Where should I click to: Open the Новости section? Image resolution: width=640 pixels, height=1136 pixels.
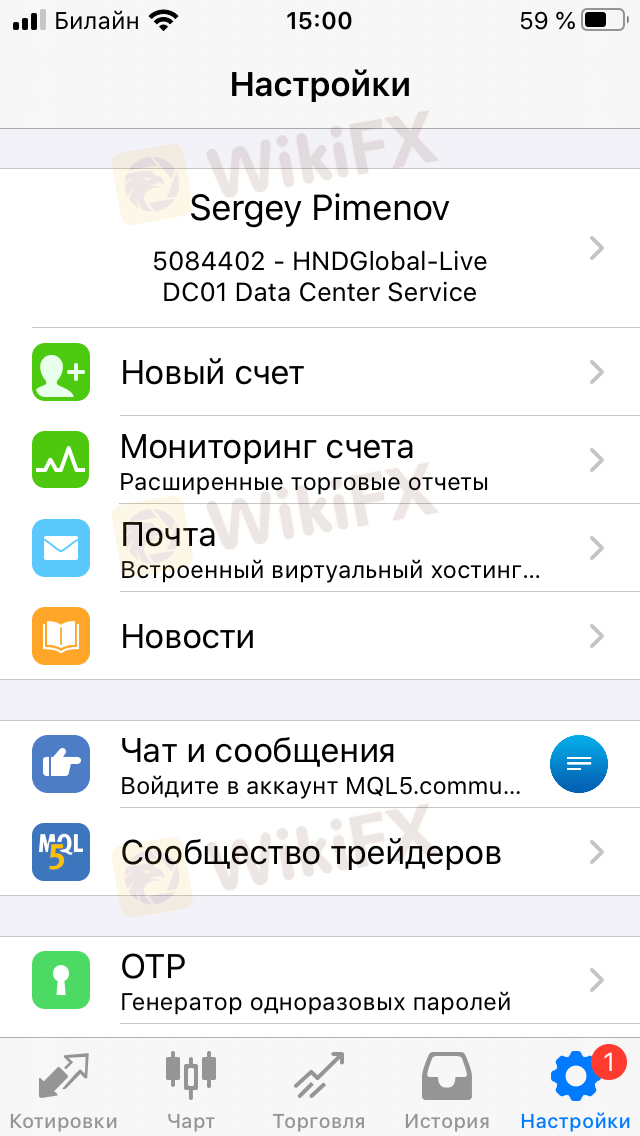(320, 636)
